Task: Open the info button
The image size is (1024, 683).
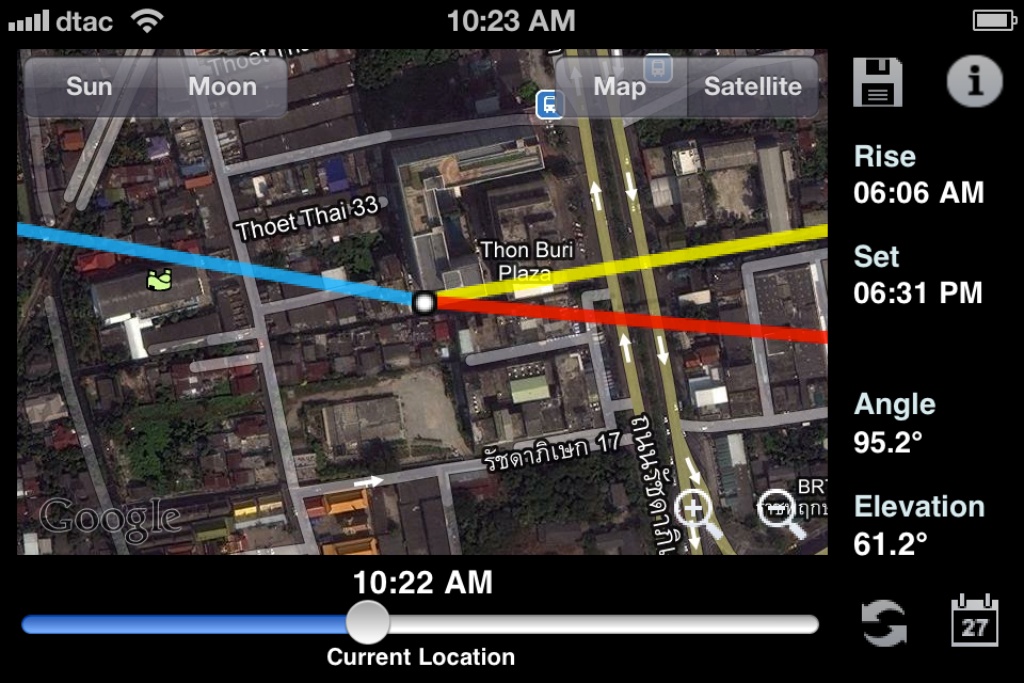Action: (974, 82)
